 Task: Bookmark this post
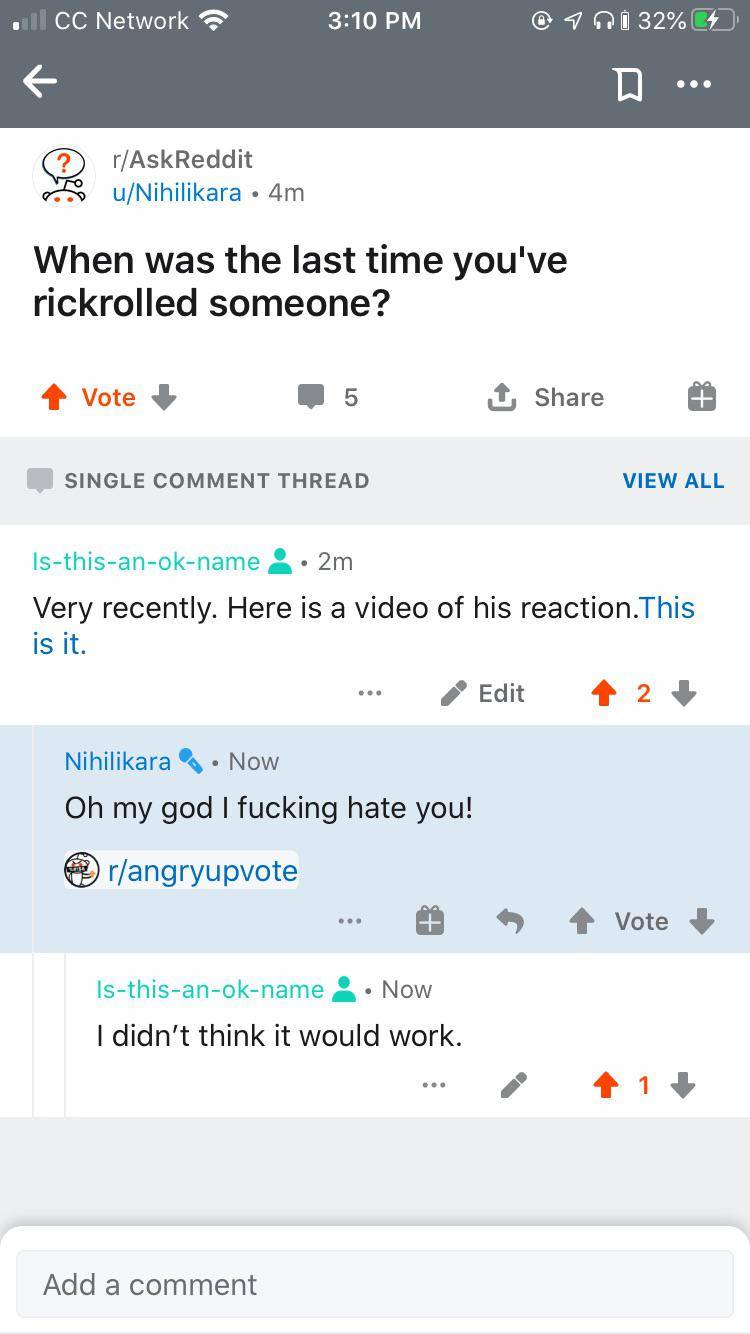coord(628,84)
